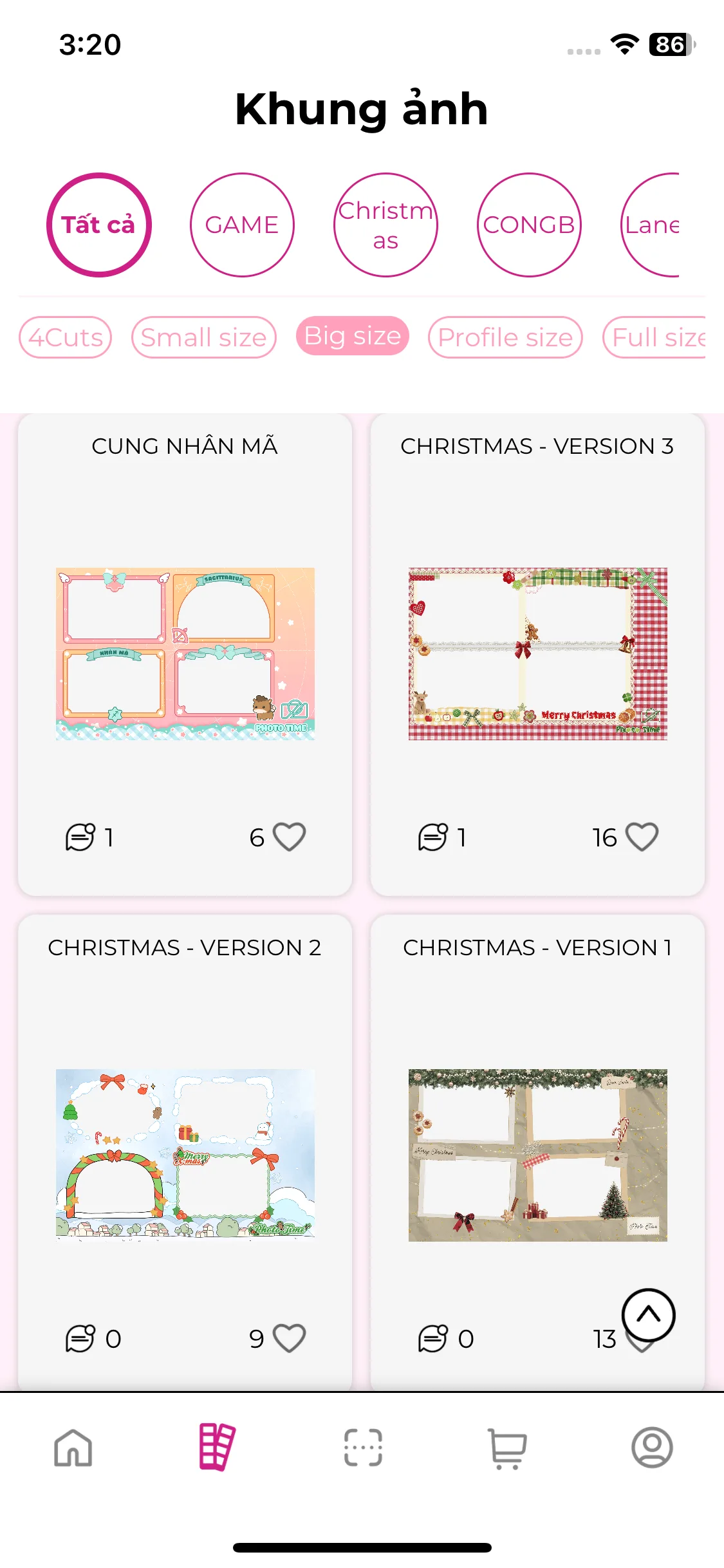
Task: Choose the Christmas category circle
Action: (x=385, y=225)
